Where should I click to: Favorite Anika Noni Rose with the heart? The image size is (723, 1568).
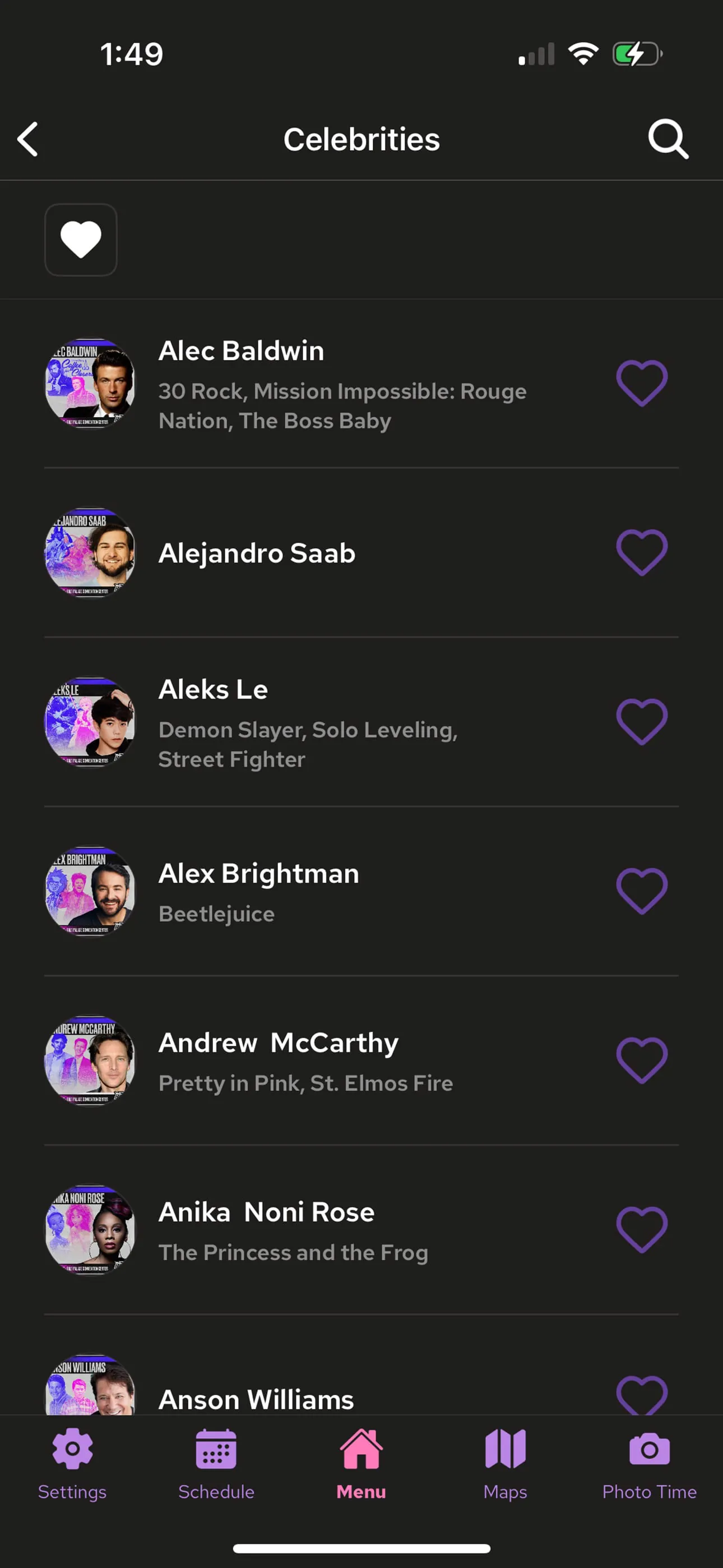coord(641,1229)
